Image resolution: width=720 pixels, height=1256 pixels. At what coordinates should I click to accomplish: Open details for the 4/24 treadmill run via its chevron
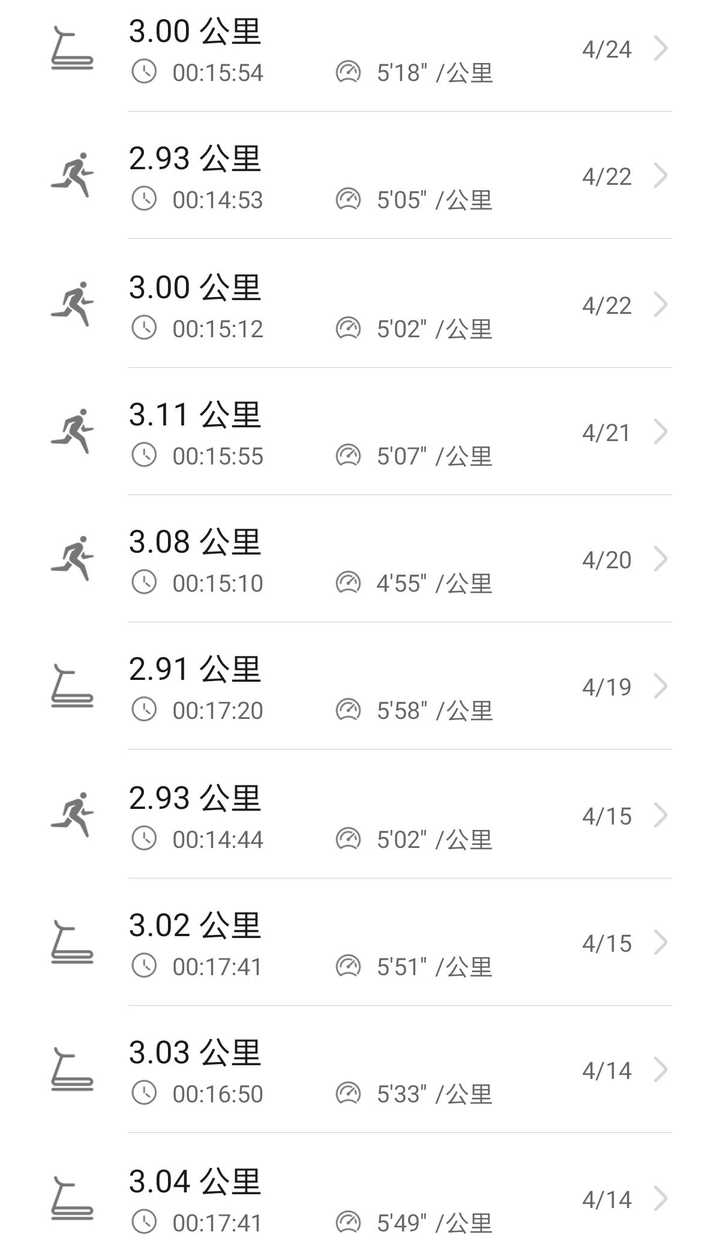(661, 48)
